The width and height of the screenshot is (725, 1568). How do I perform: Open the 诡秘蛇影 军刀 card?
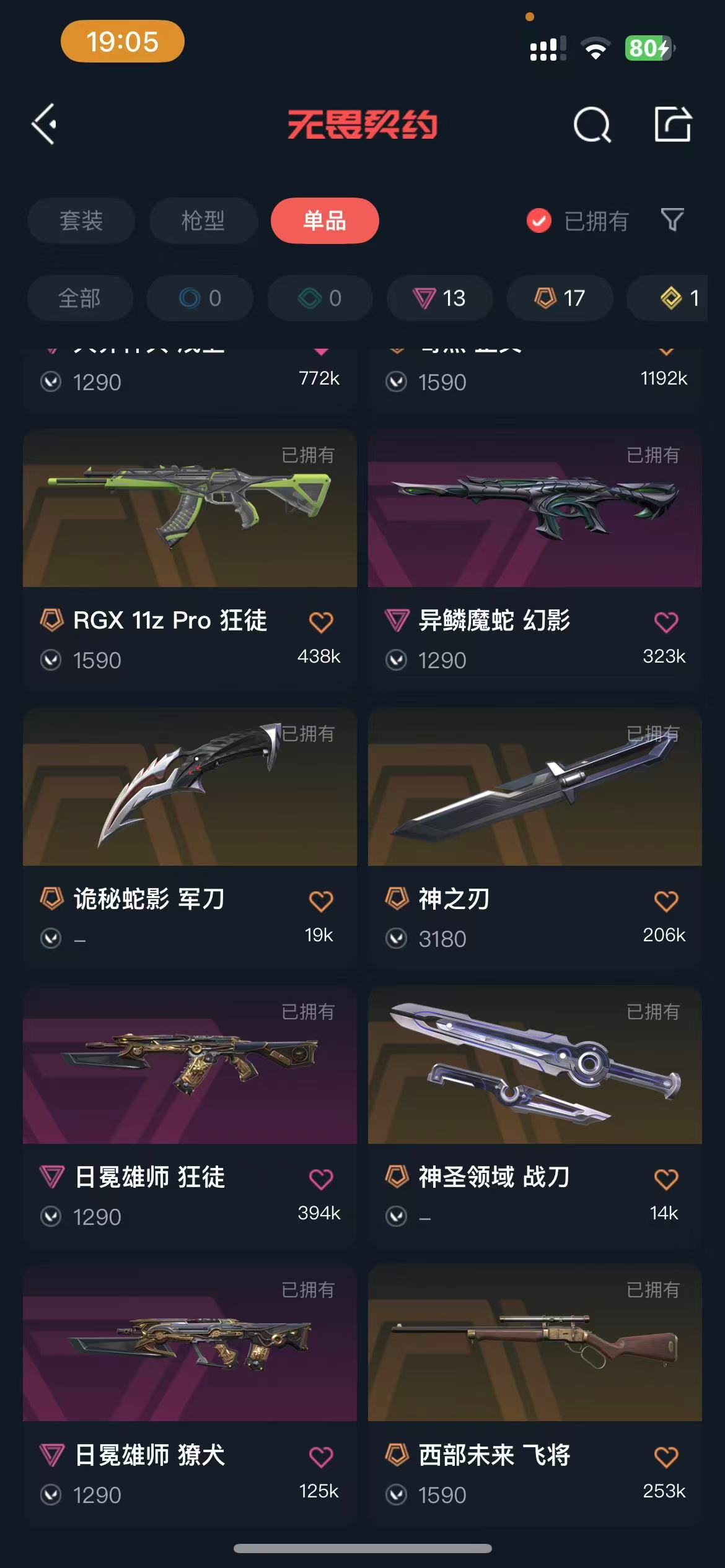point(190,837)
